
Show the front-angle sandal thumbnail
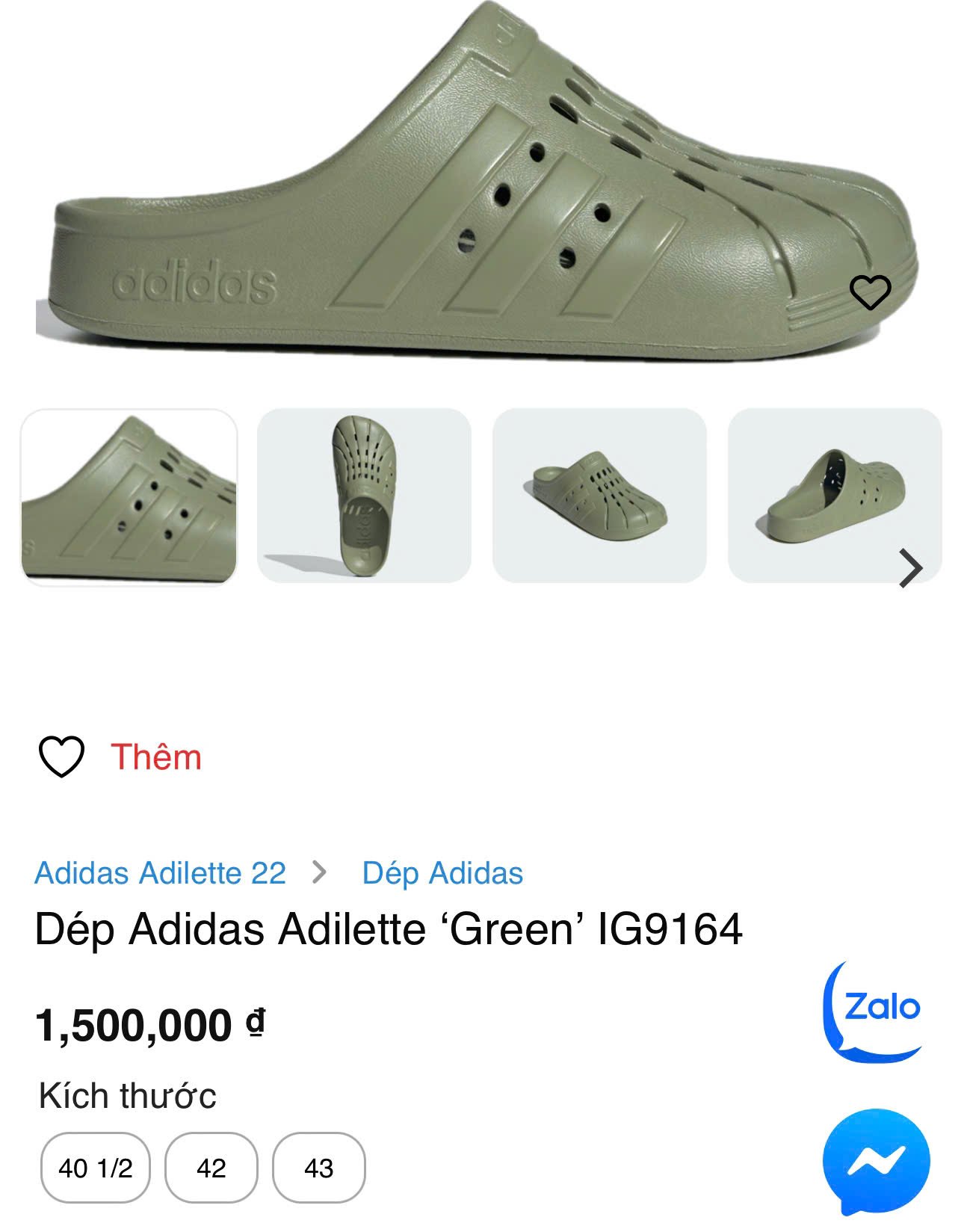pos(599,495)
